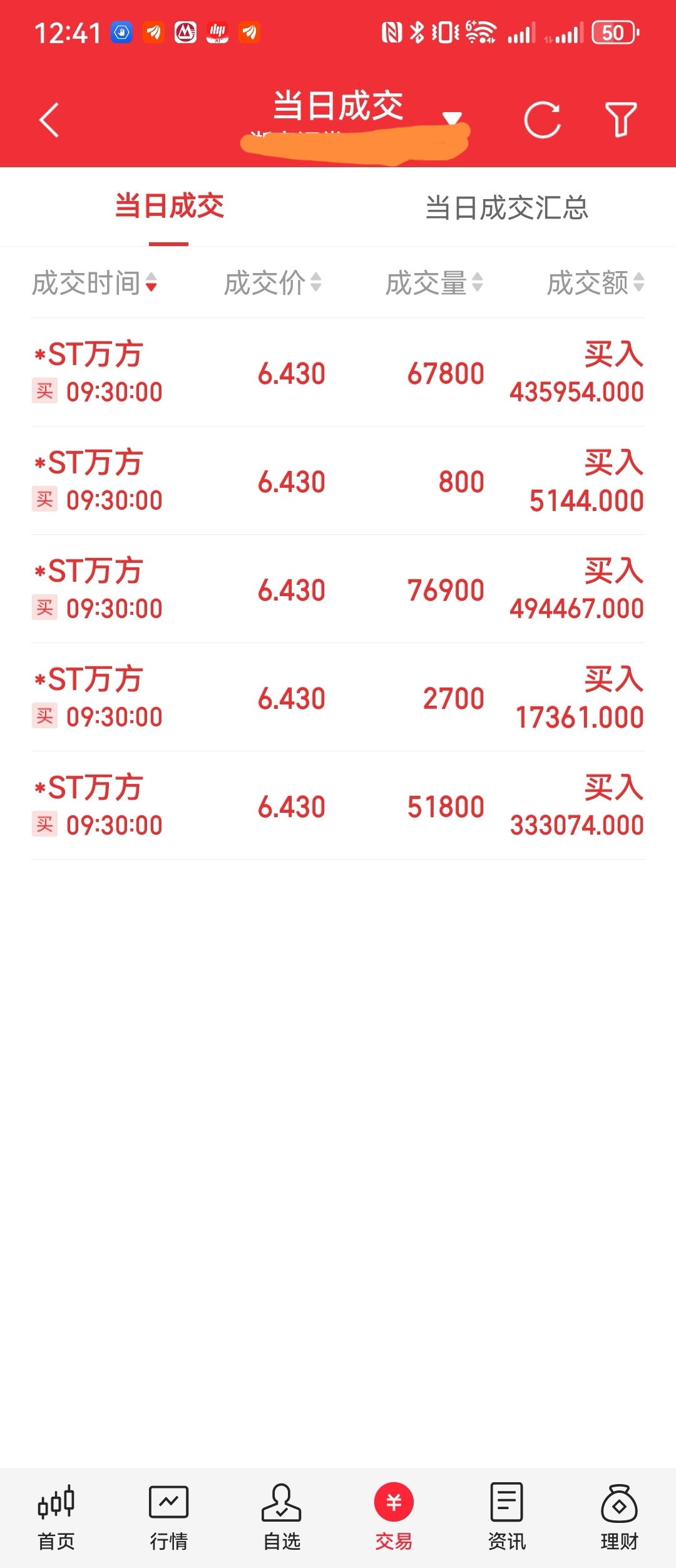Open 自选 watchlist tab
Screen dimensions: 676x1568
click(282, 1517)
